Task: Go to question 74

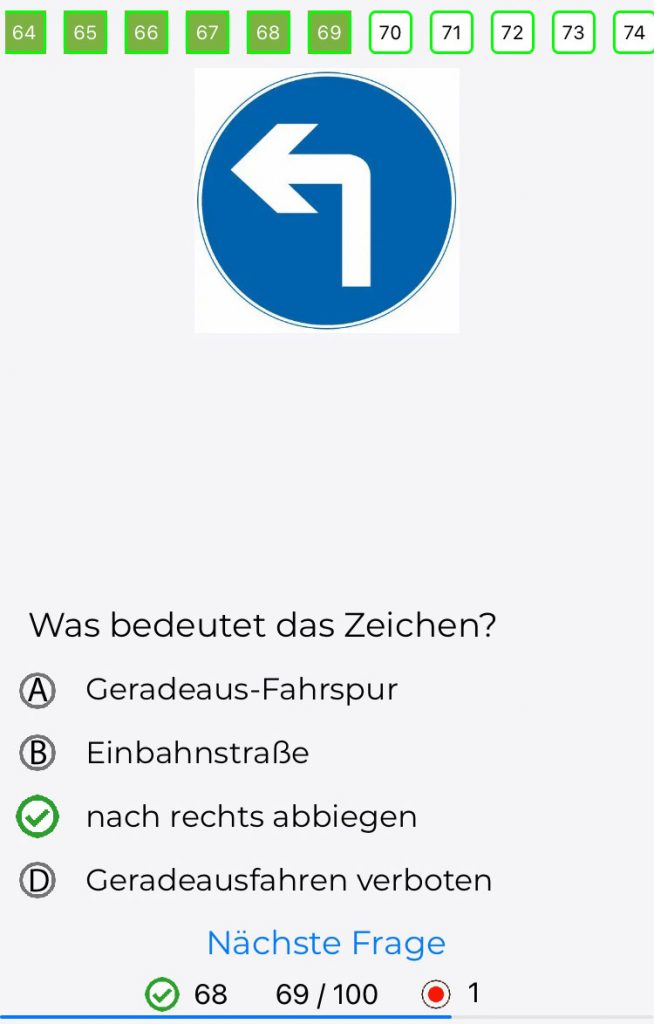Action: click(x=633, y=32)
